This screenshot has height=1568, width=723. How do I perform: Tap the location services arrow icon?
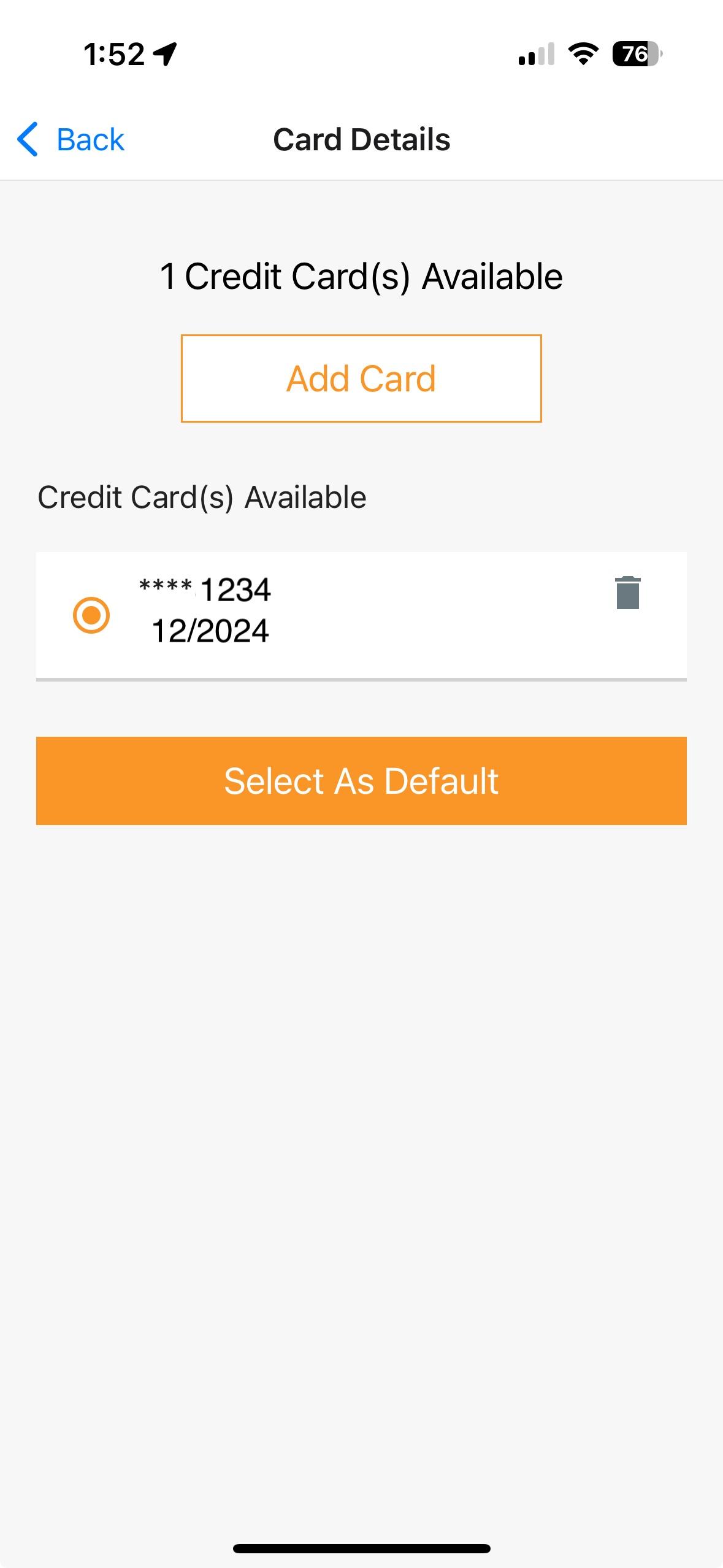point(163,54)
